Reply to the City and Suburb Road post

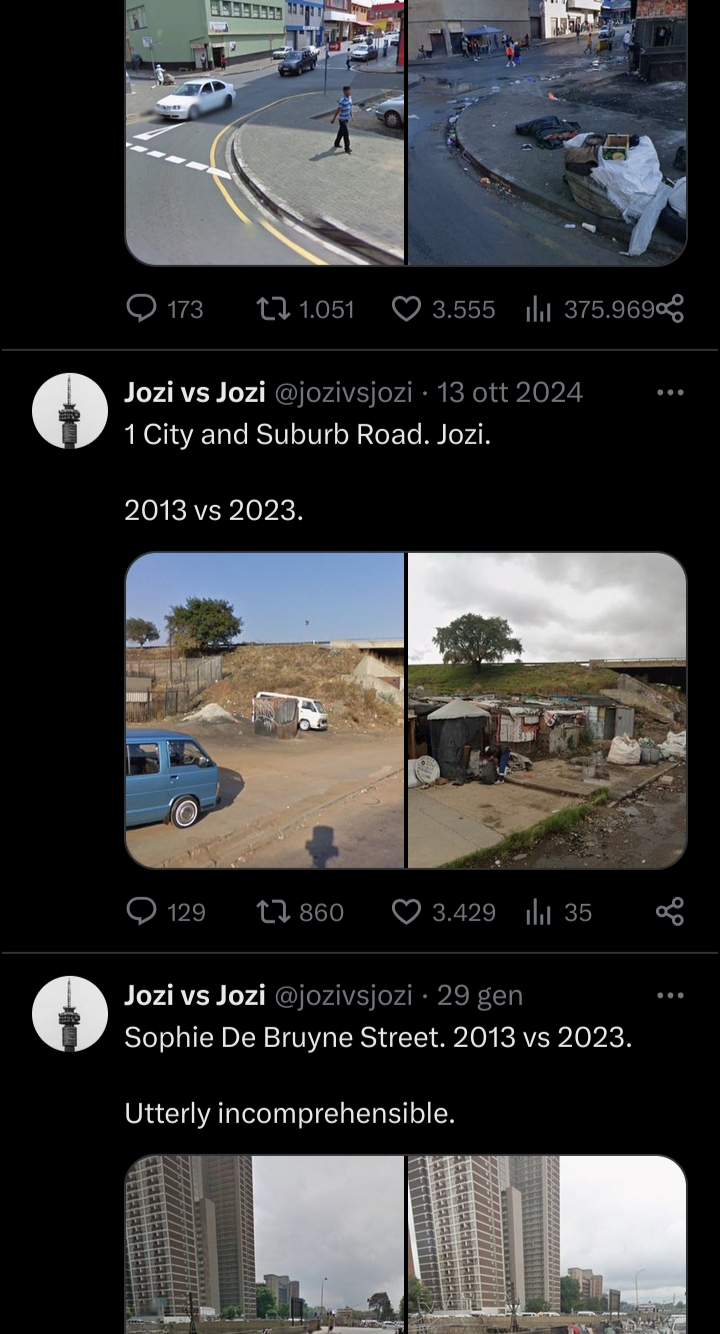142,912
